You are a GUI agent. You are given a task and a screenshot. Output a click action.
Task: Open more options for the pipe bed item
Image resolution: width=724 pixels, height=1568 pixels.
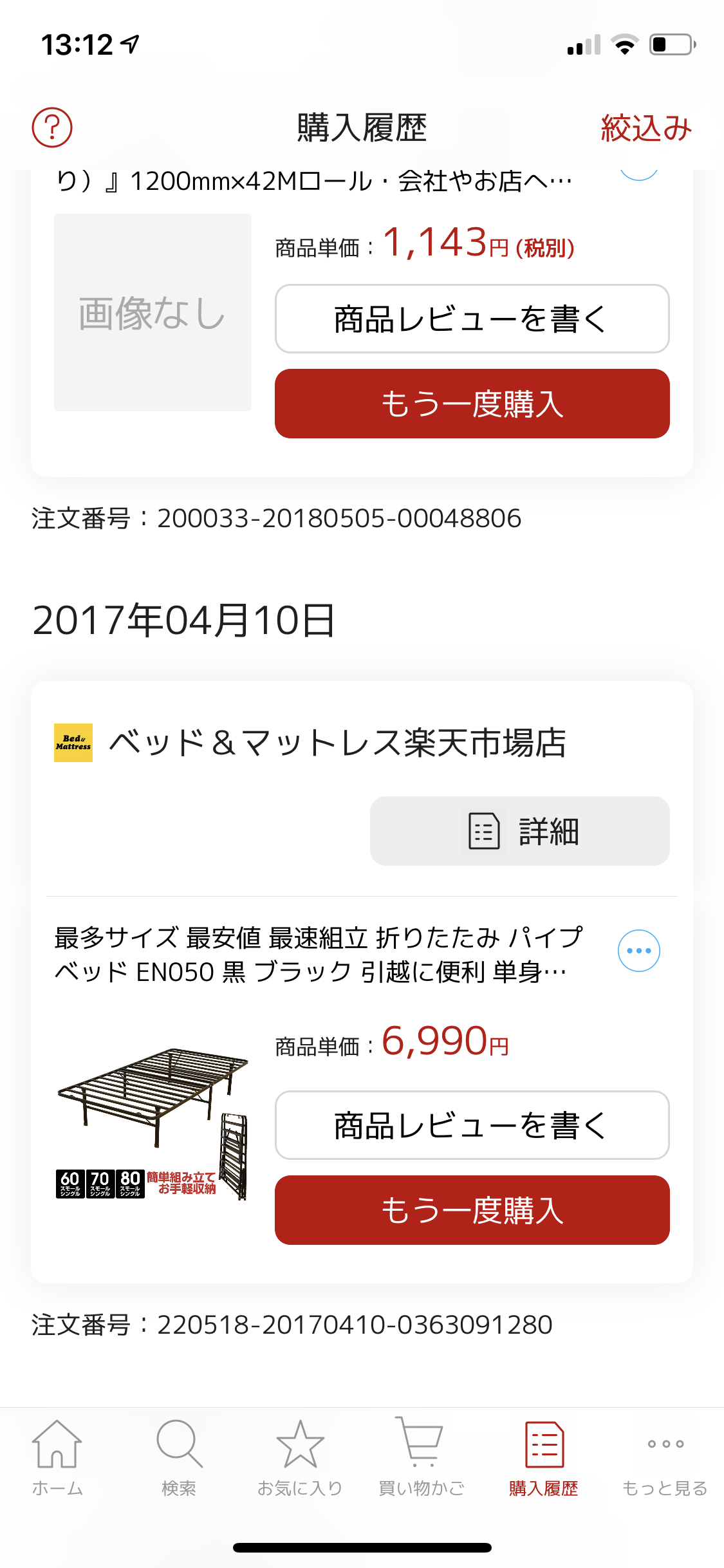tap(638, 951)
